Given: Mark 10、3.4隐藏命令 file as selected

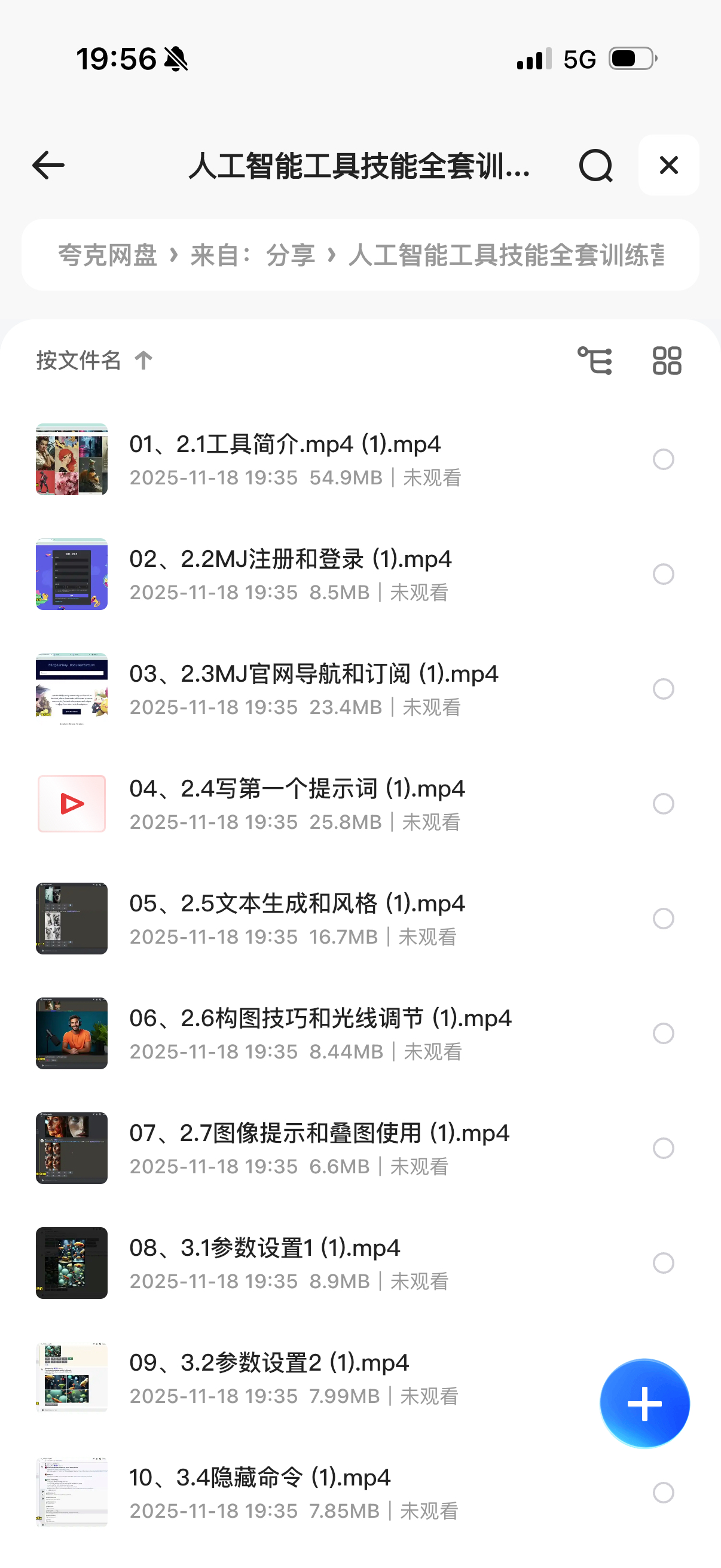Looking at the screenshot, I should 663,1493.
